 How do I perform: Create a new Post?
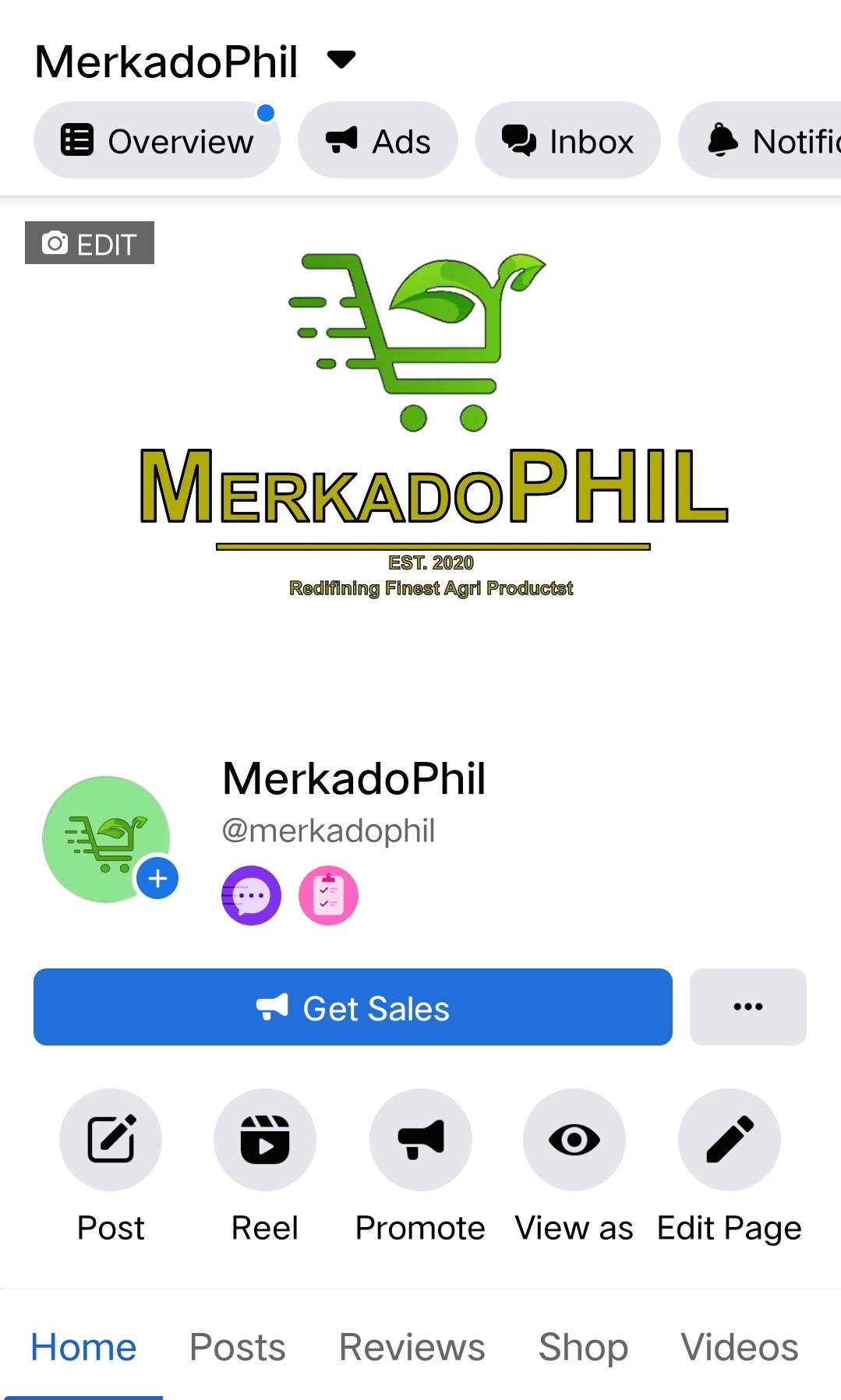coord(111,1140)
